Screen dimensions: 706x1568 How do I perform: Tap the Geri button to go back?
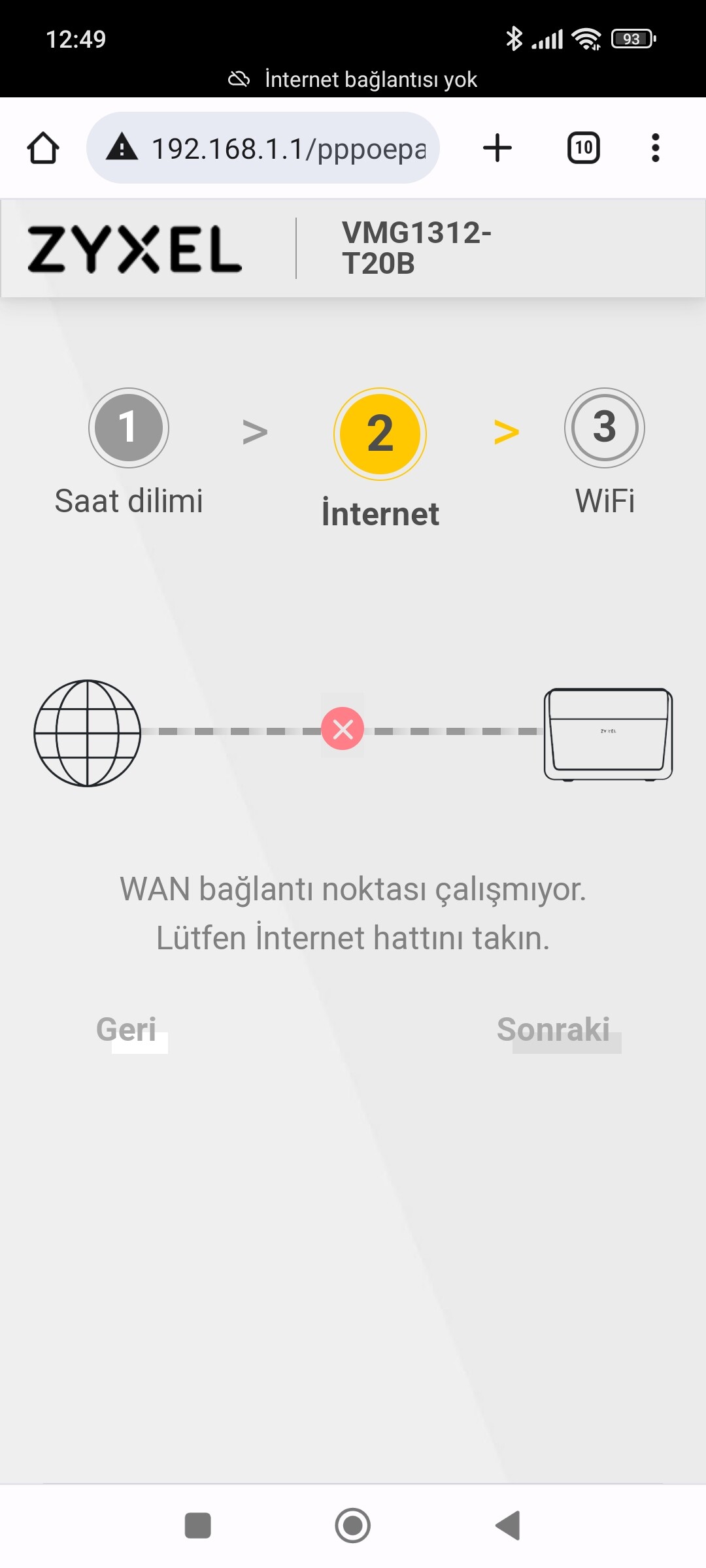tap(127, 1030)
